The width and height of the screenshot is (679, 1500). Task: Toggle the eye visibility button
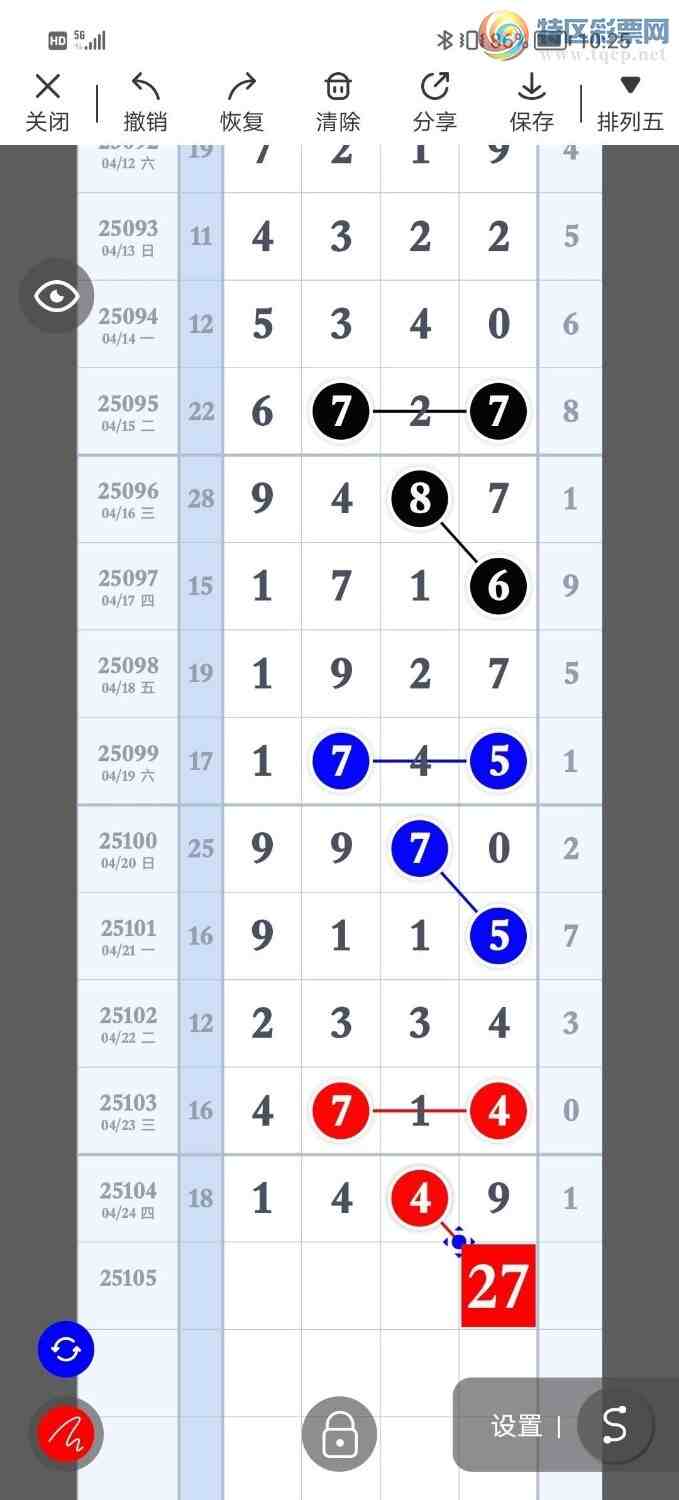coord(56,296)
